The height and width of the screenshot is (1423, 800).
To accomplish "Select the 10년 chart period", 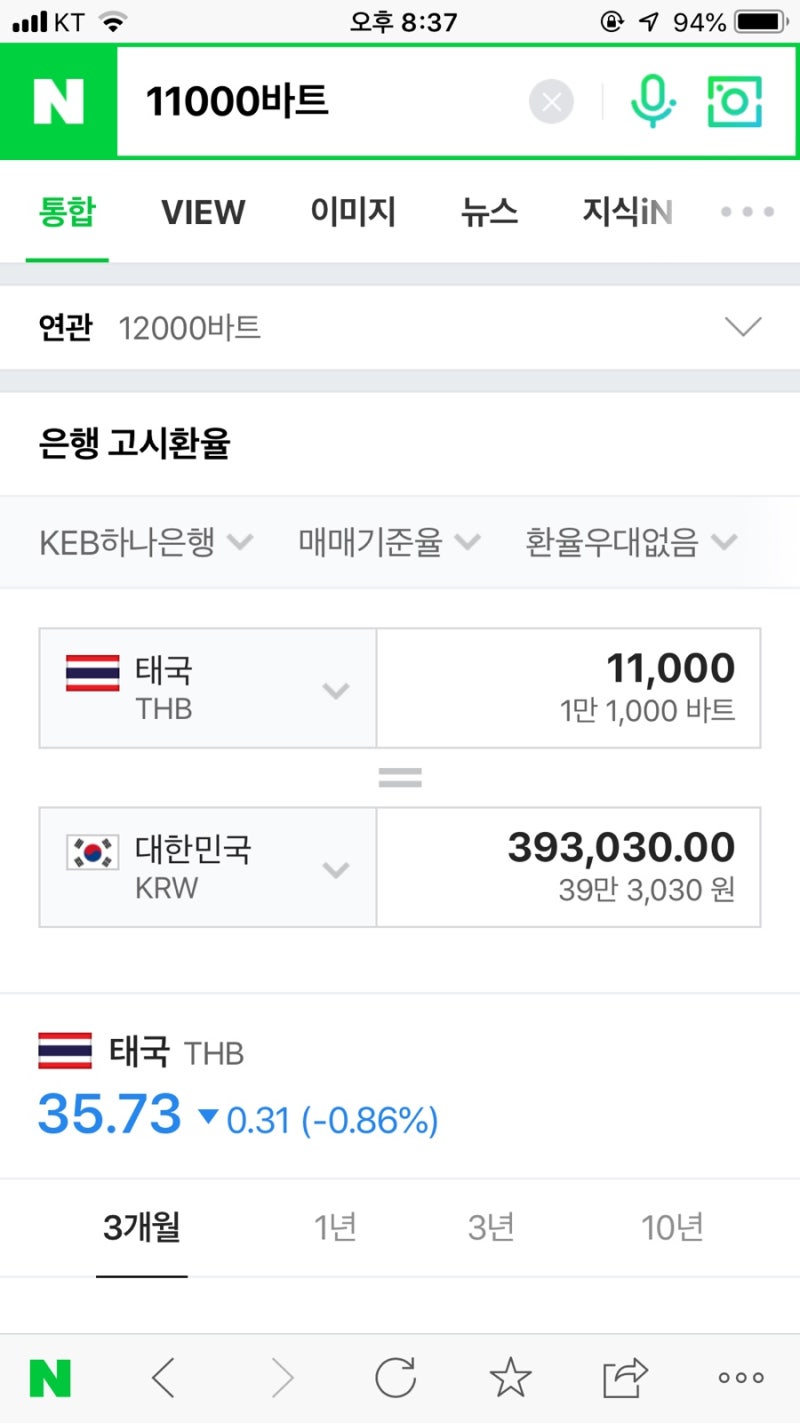I will [671, 1227].
